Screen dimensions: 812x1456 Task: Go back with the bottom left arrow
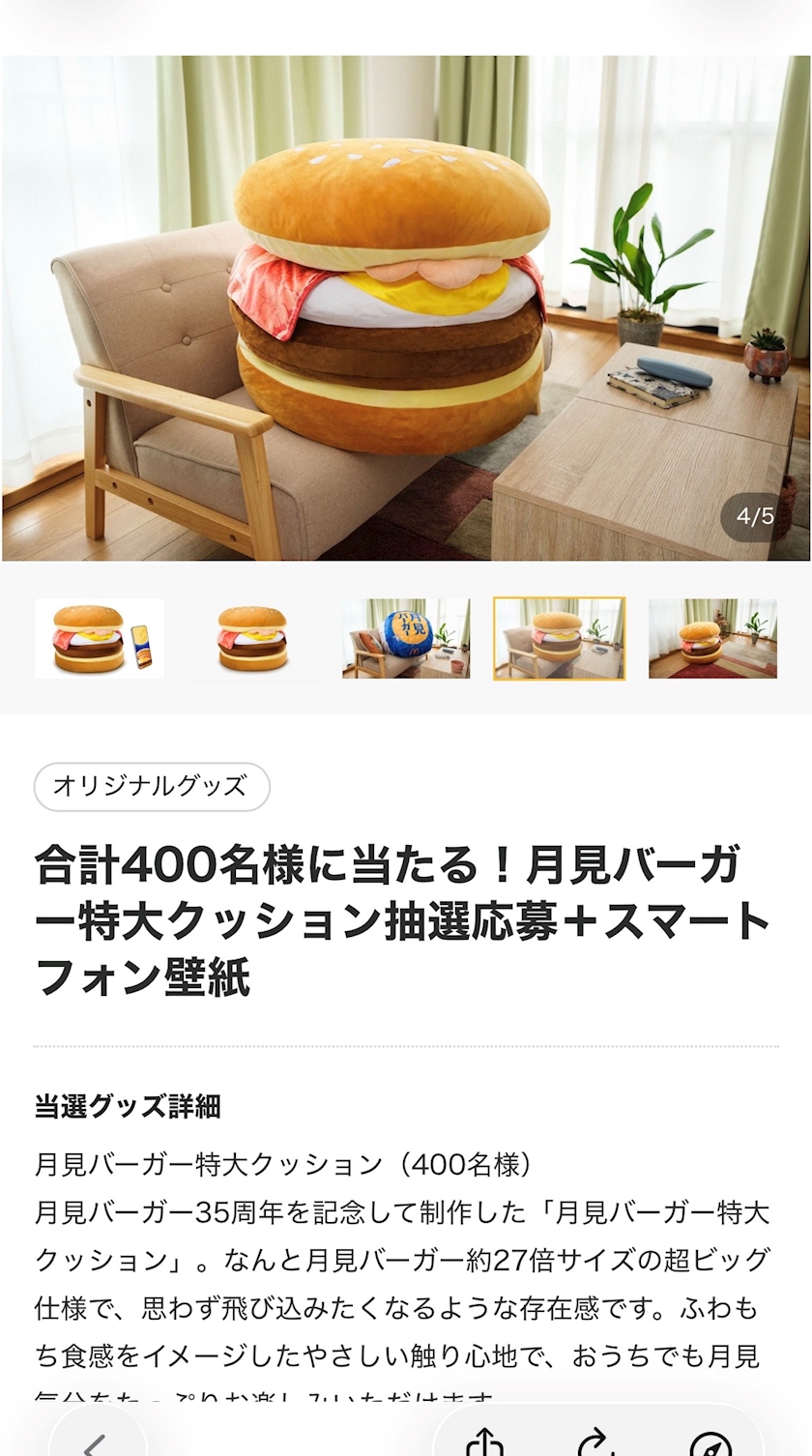pyautogui.click(x=95, y=1444)
